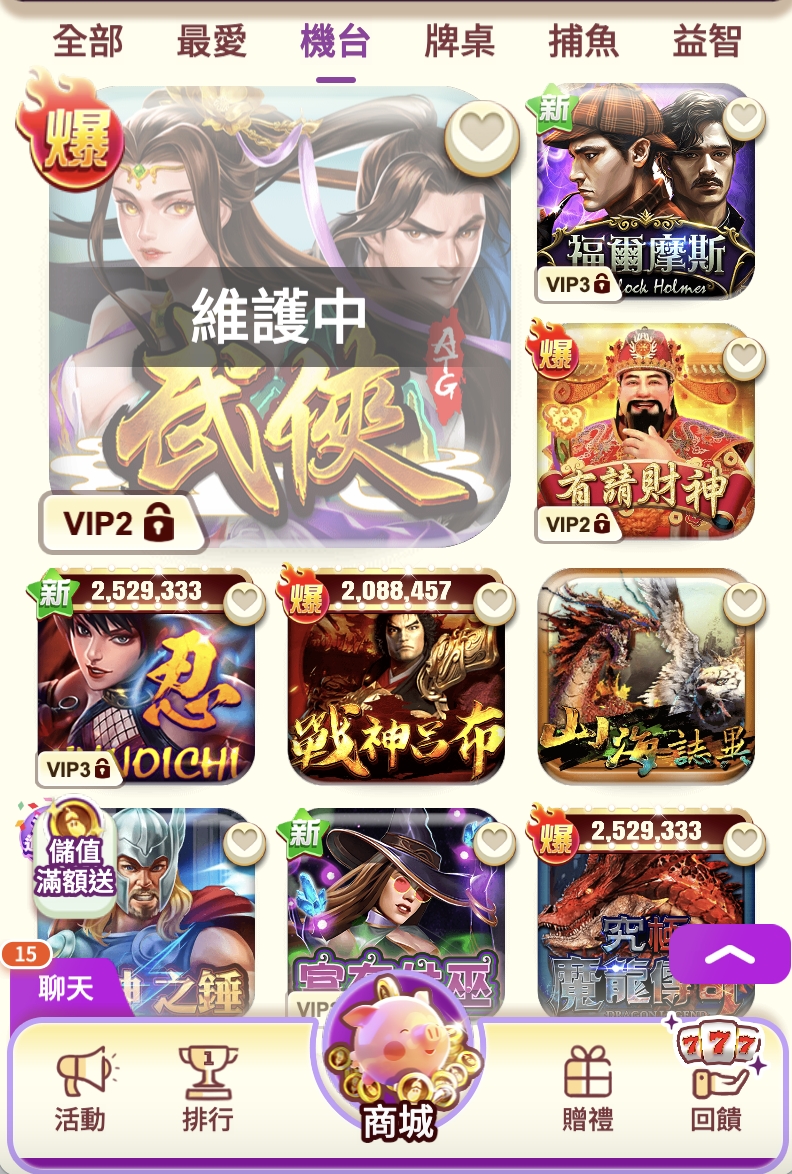The height and width of the screenshot is (1174, 792).
Task: Open the 有請財神 game tile
Action: point(645,440)
